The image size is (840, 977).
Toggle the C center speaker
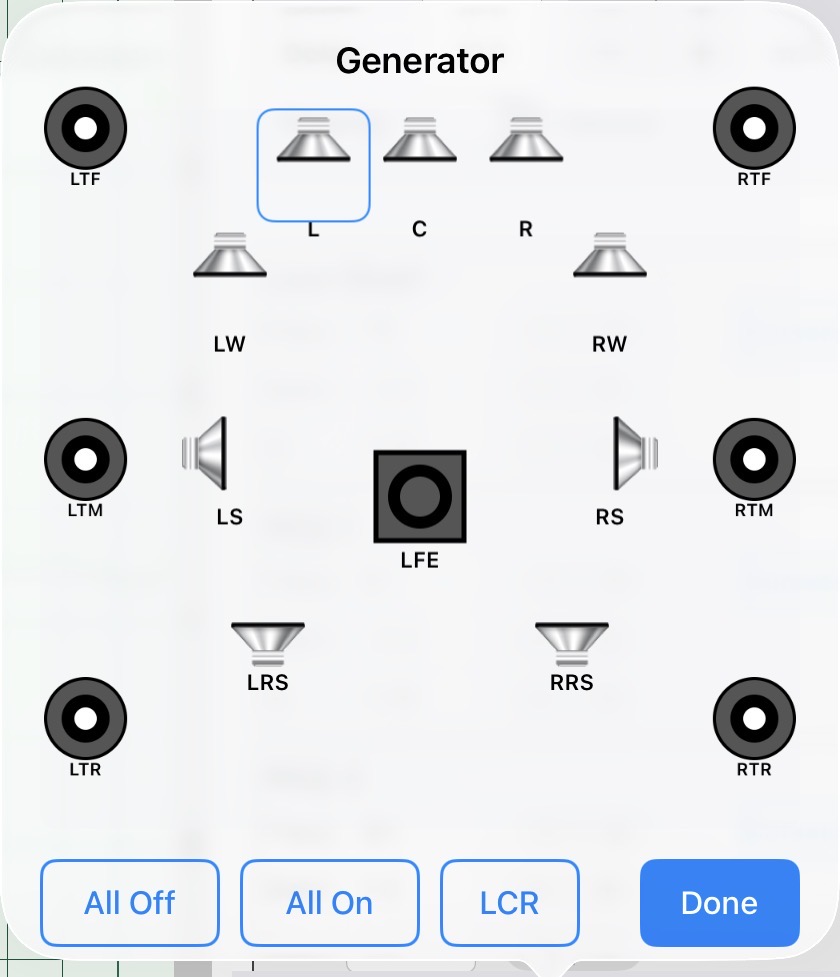click(420, 140)
